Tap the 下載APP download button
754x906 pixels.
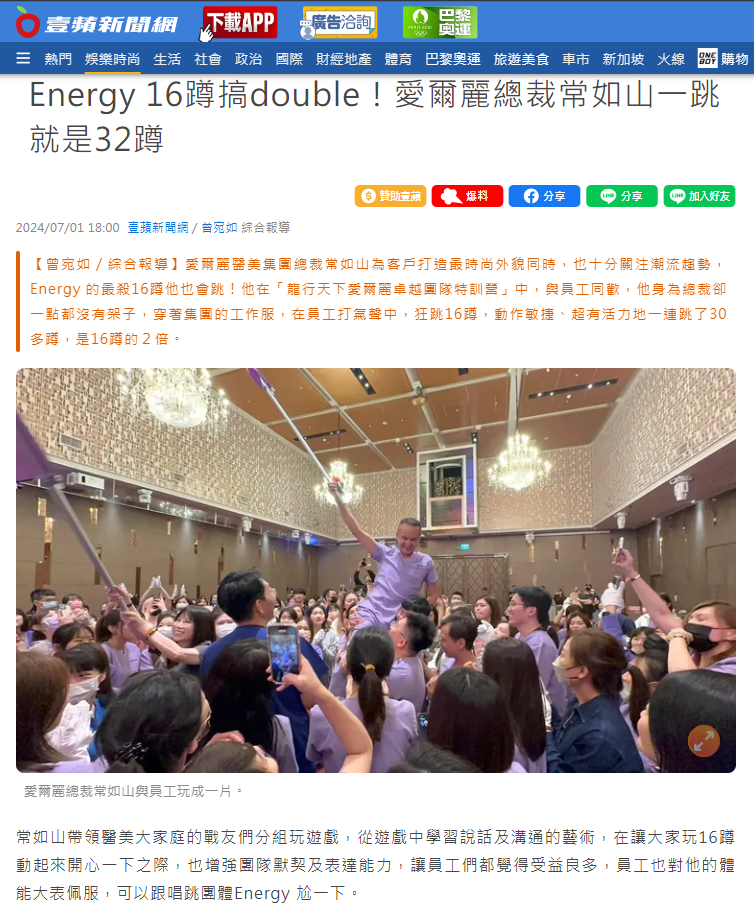click(240, 21)
